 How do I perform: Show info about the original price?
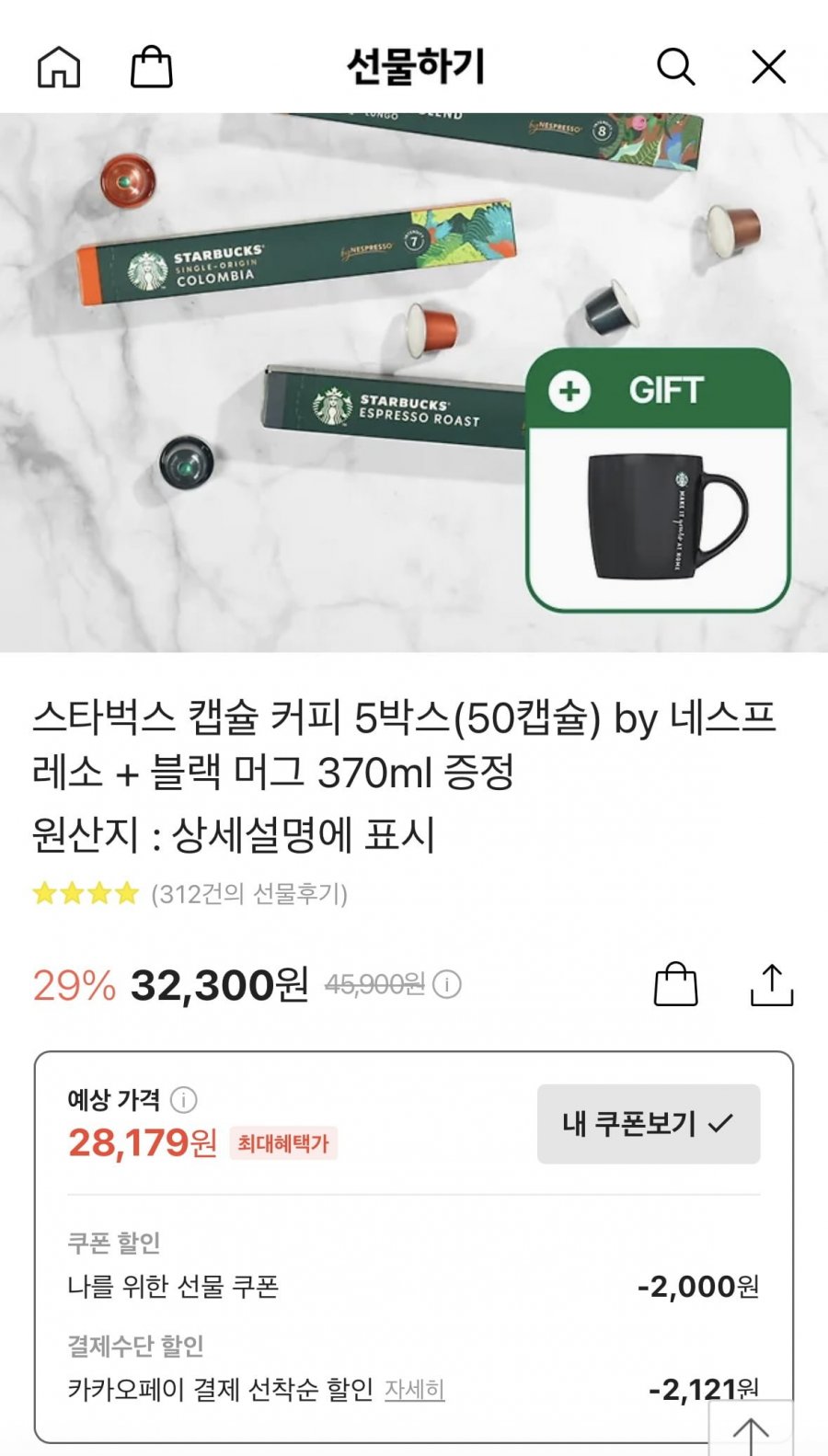tap(447, 985)
